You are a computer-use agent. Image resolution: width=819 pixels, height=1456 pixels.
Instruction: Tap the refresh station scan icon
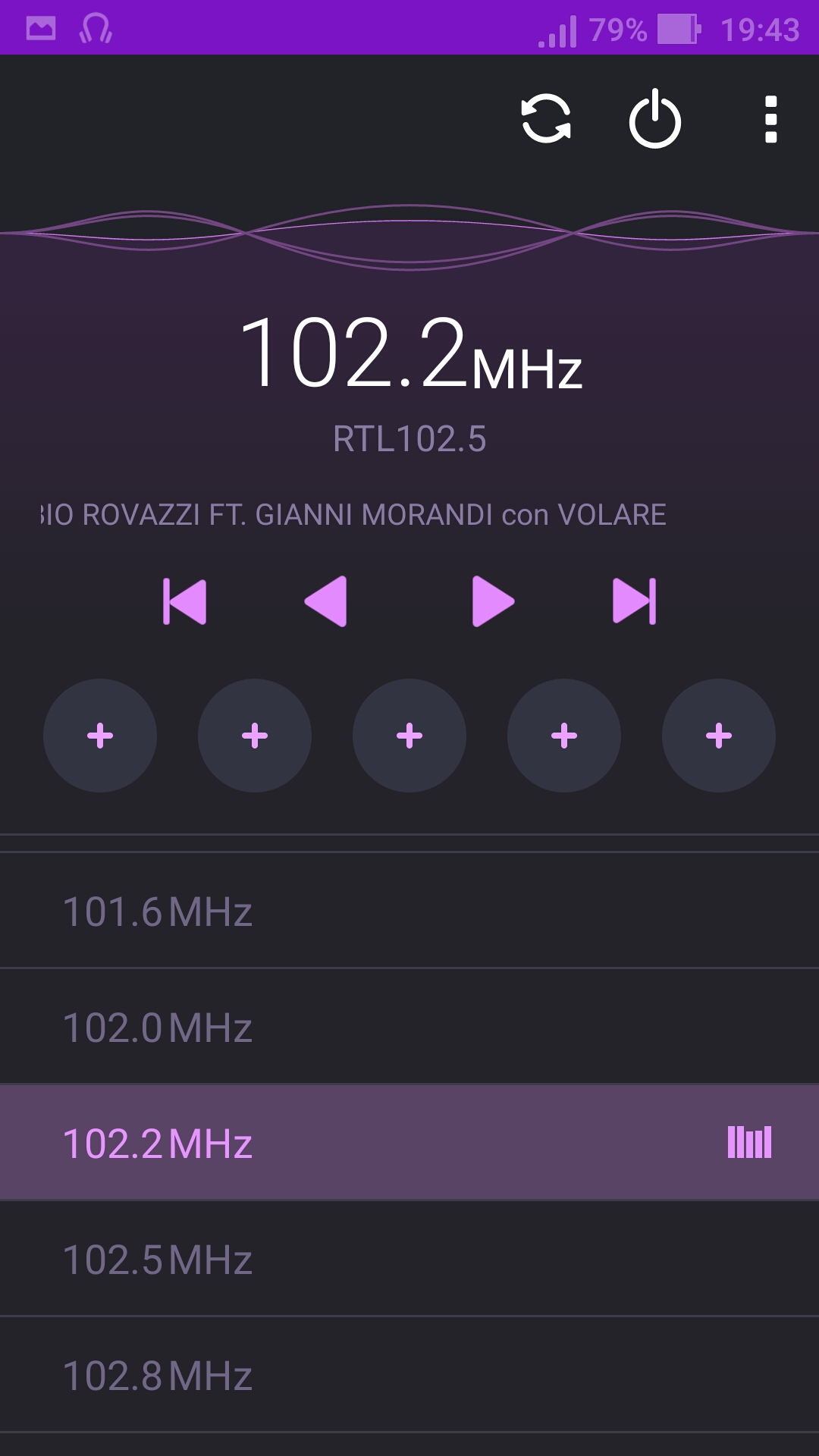click(546, 119)
